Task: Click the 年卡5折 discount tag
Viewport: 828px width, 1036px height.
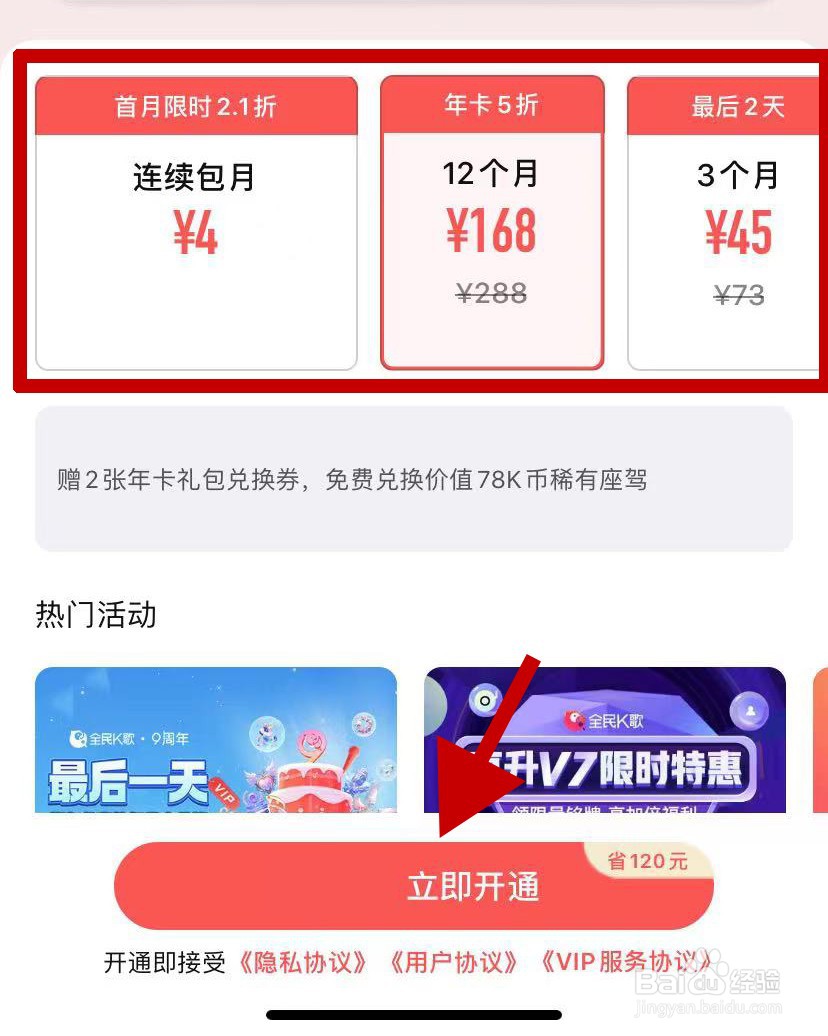Action: [492, 105]
